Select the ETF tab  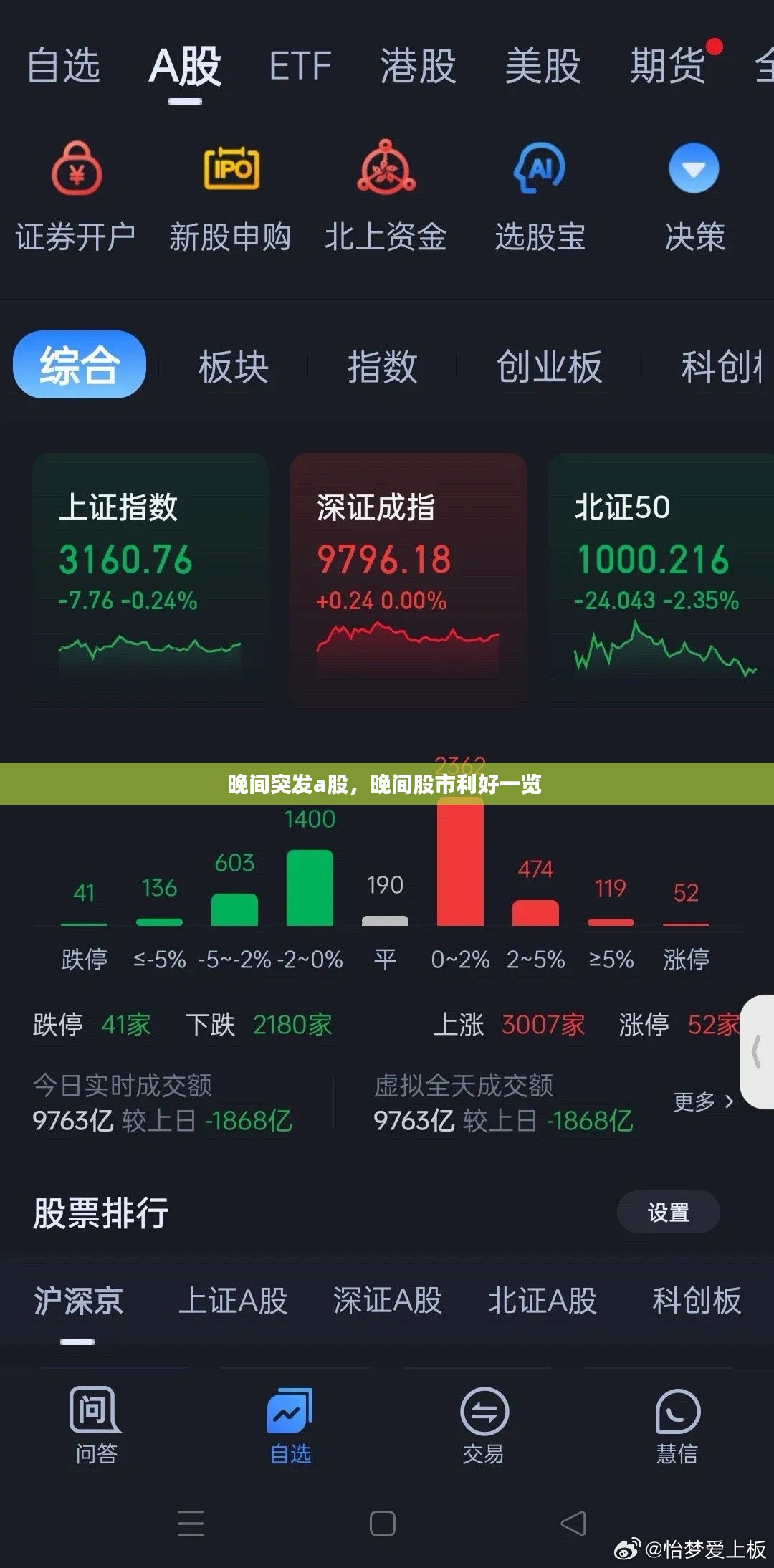pyautogui.click(x=300, y=66)
